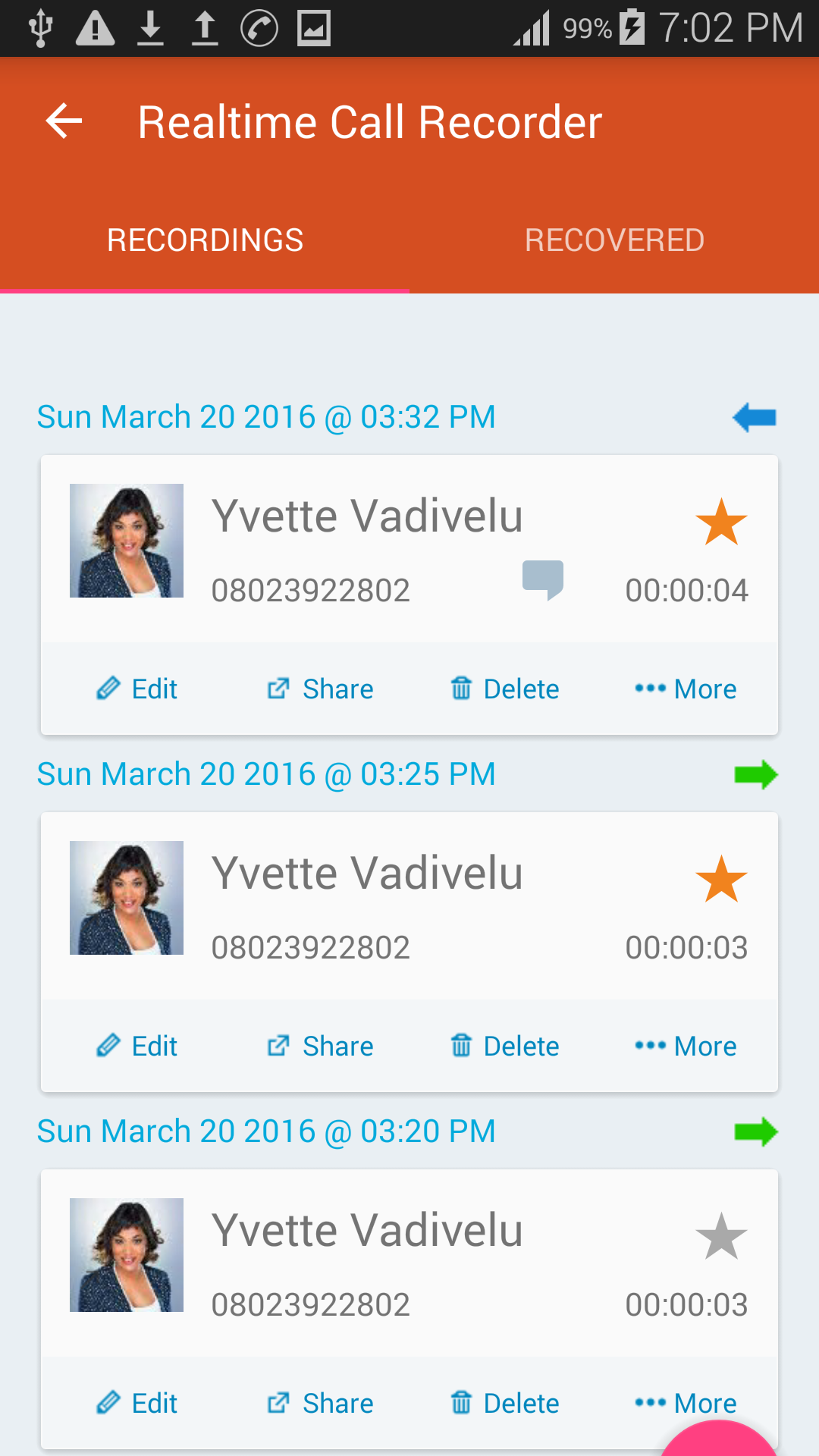Screen dimensions: 819x1456
Task: Tap the blue incoming-call arrow next to 03:32 PM
Action: click(755, 416)
